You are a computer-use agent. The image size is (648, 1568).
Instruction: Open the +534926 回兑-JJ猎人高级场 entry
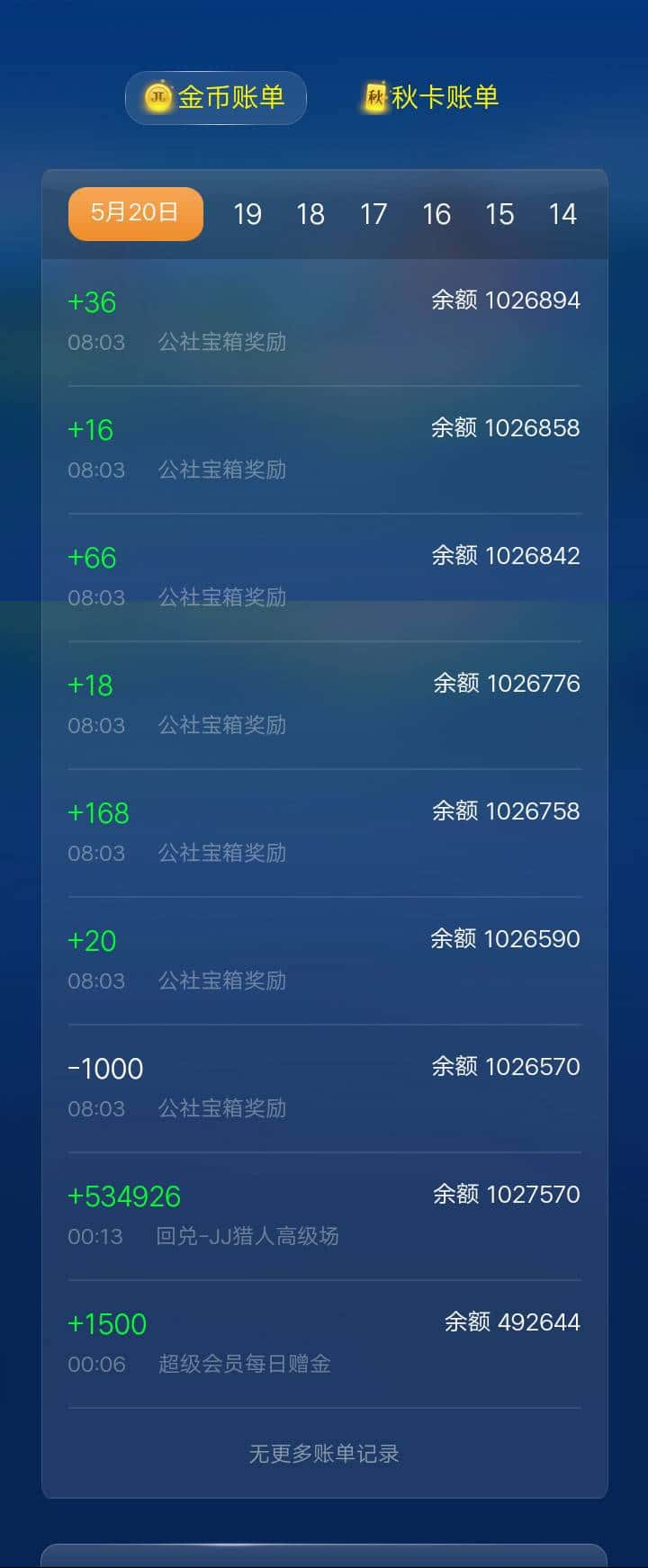click(x=324, y=1214)
